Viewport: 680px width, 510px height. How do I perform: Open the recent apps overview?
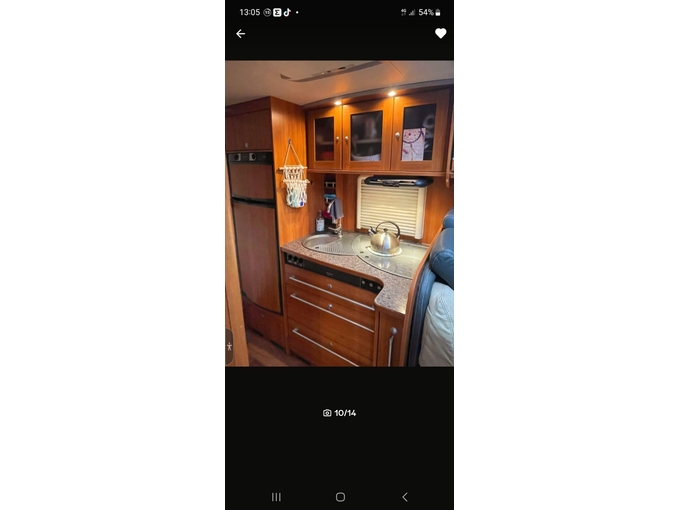[276, 497]
